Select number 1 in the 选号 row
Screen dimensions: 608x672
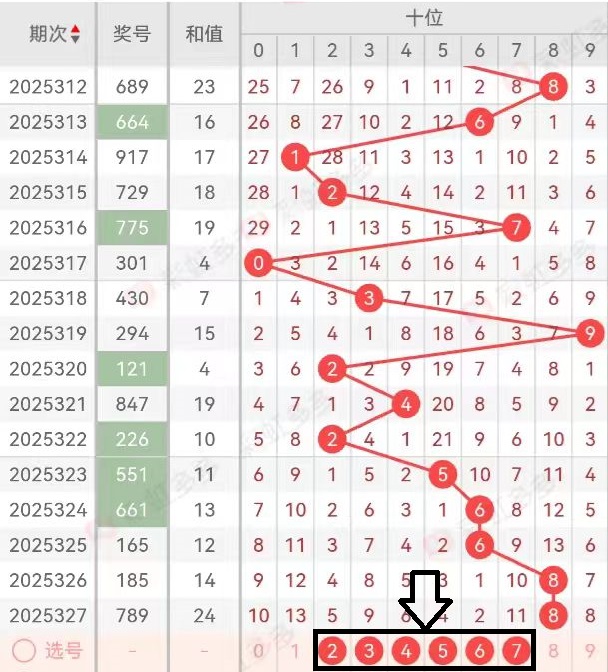pyautogui.click(x=295, y=652)
